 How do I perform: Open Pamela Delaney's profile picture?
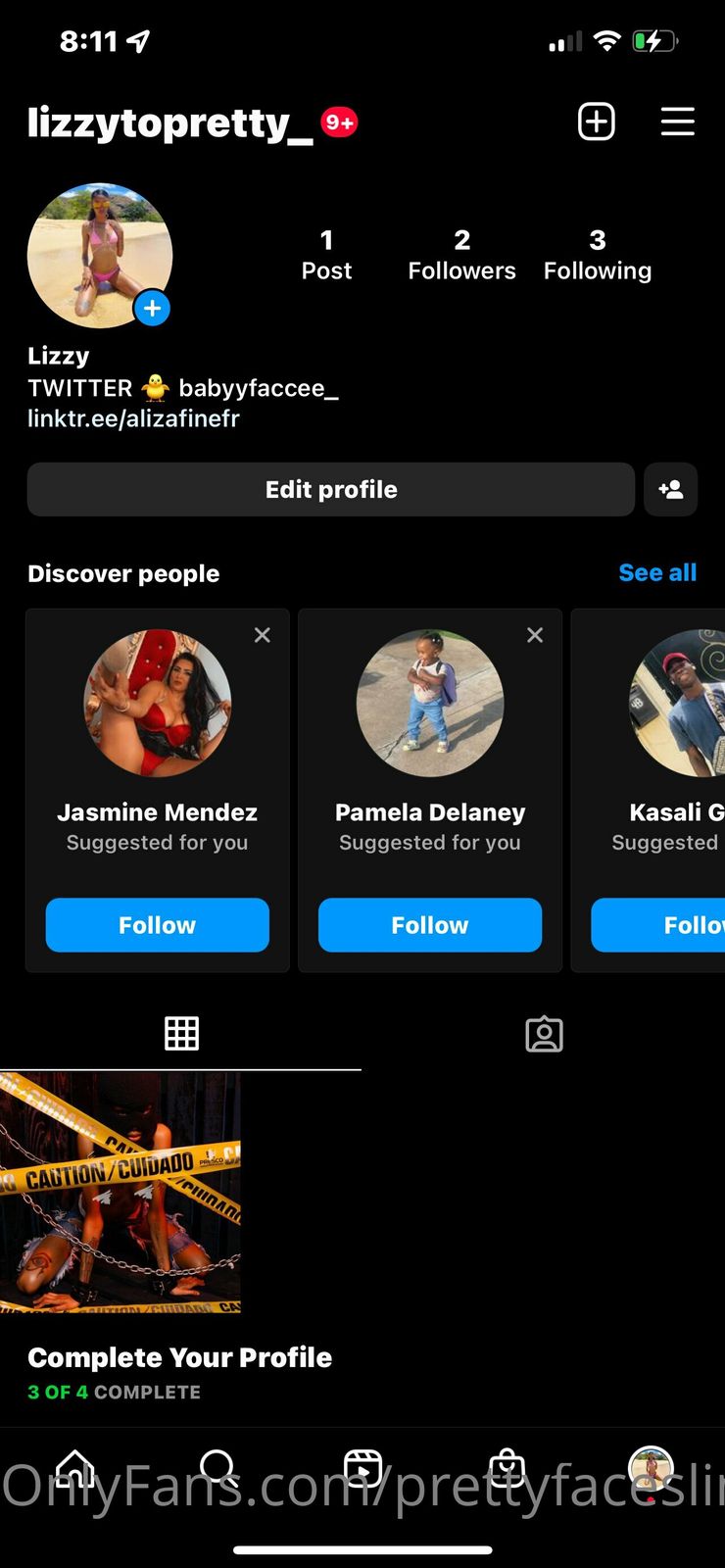pos(429,703)
